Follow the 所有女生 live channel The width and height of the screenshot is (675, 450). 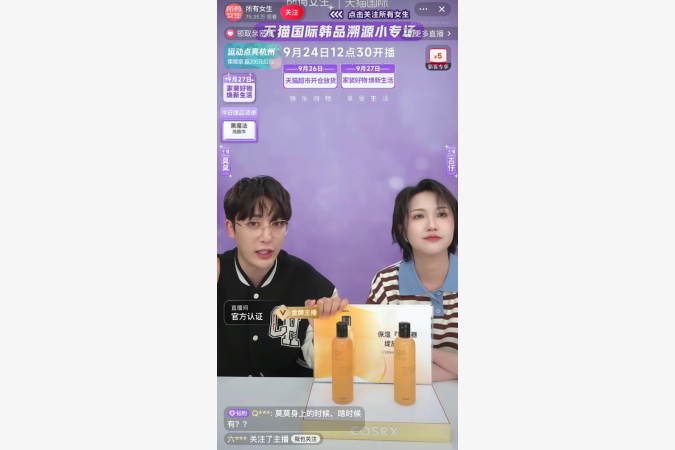(x=291, y=12)
